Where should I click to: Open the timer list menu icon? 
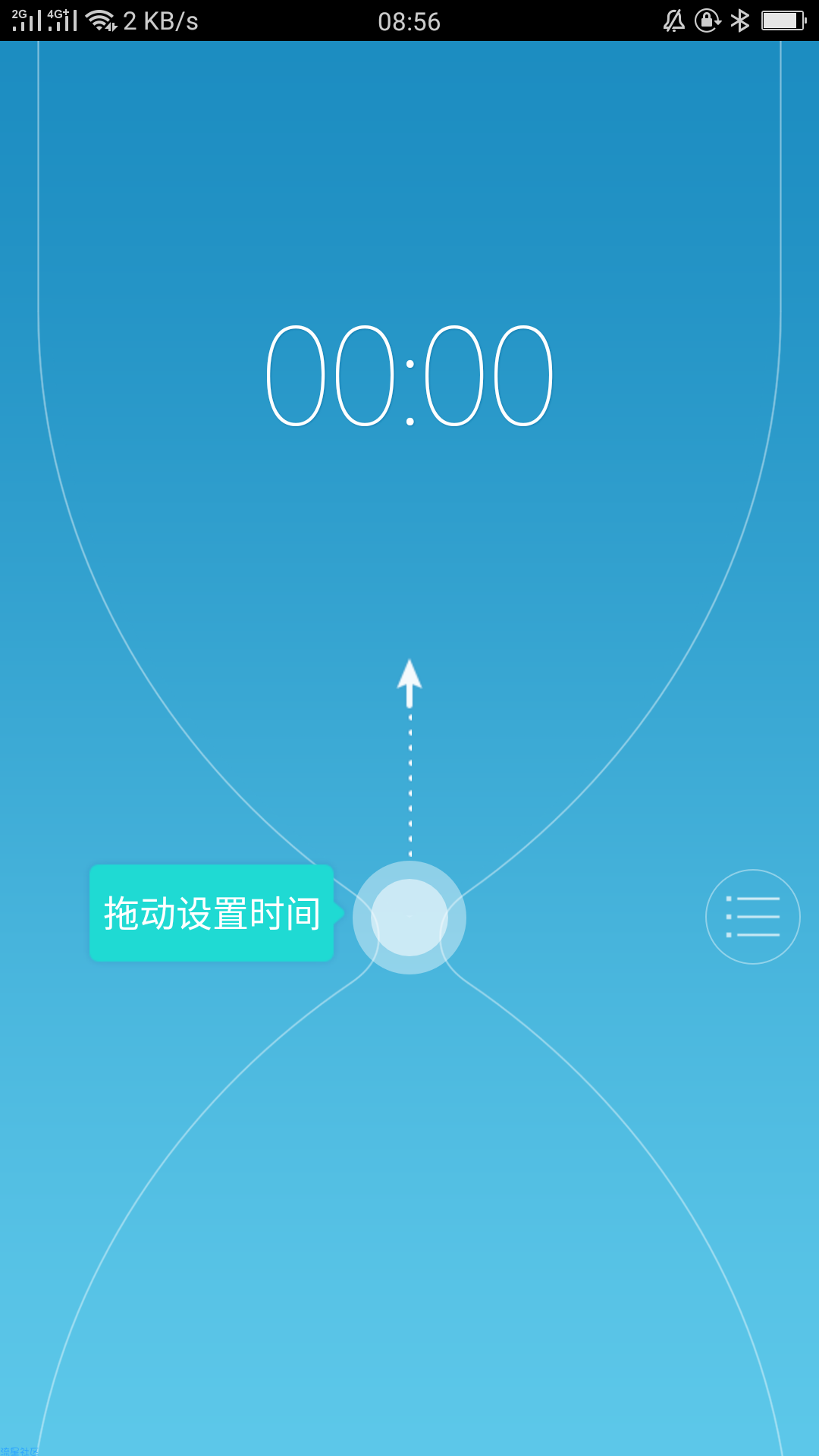pyautogui.click(x=752, y=917)
